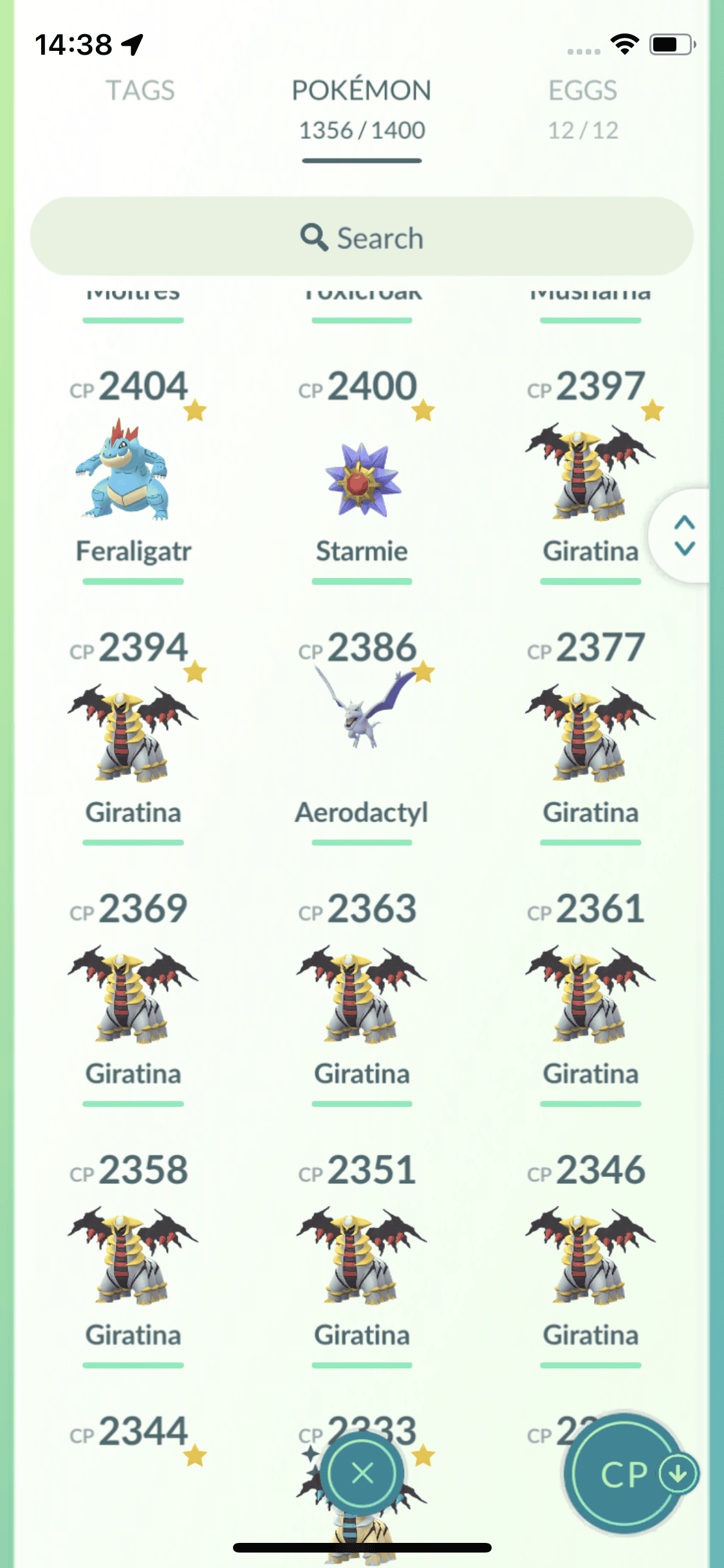Switch to the Tags tab

[x=140, y=91]
